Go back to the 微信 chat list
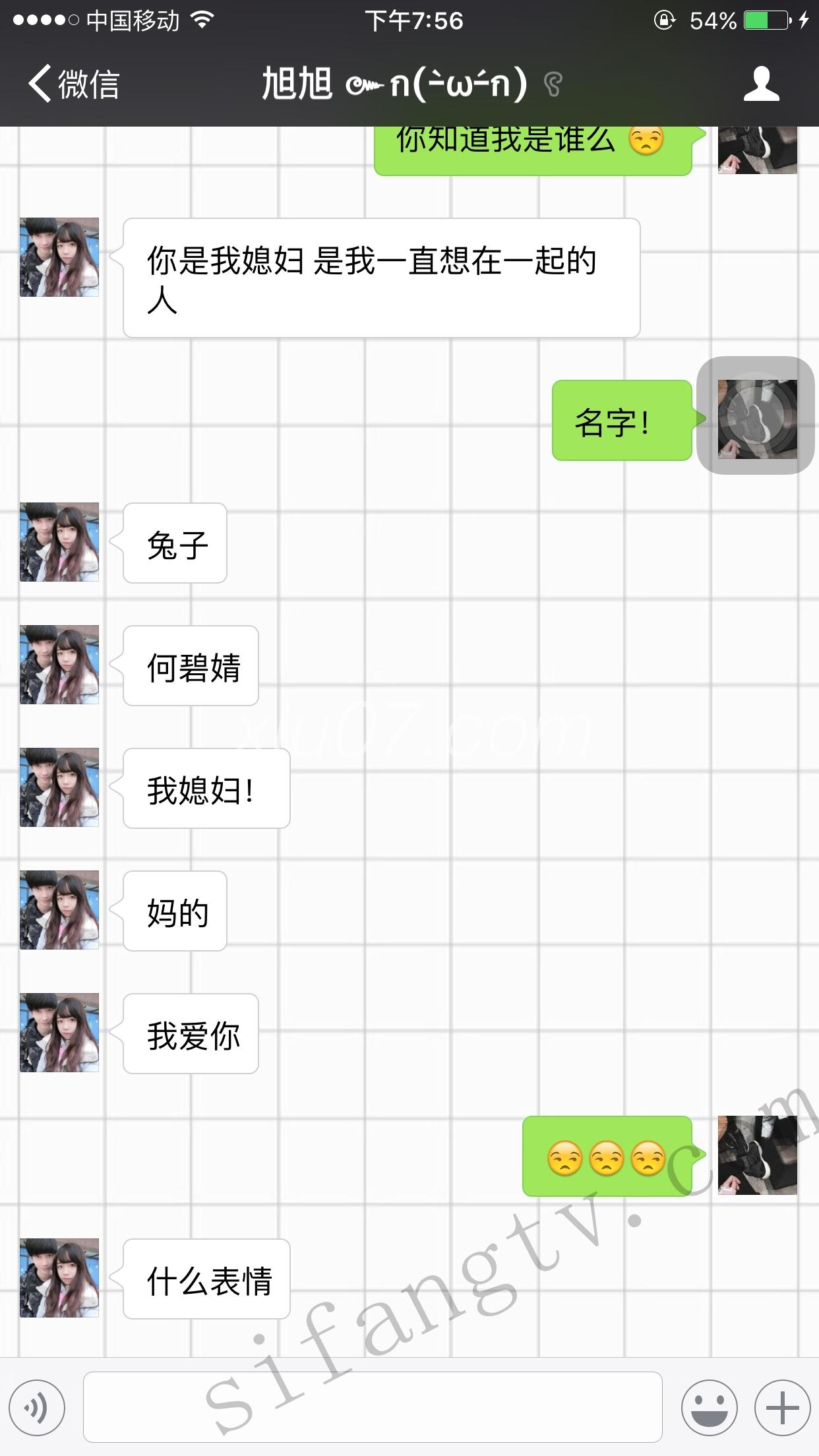This screenshot has width=819, height=1456. tap(74, 84)
